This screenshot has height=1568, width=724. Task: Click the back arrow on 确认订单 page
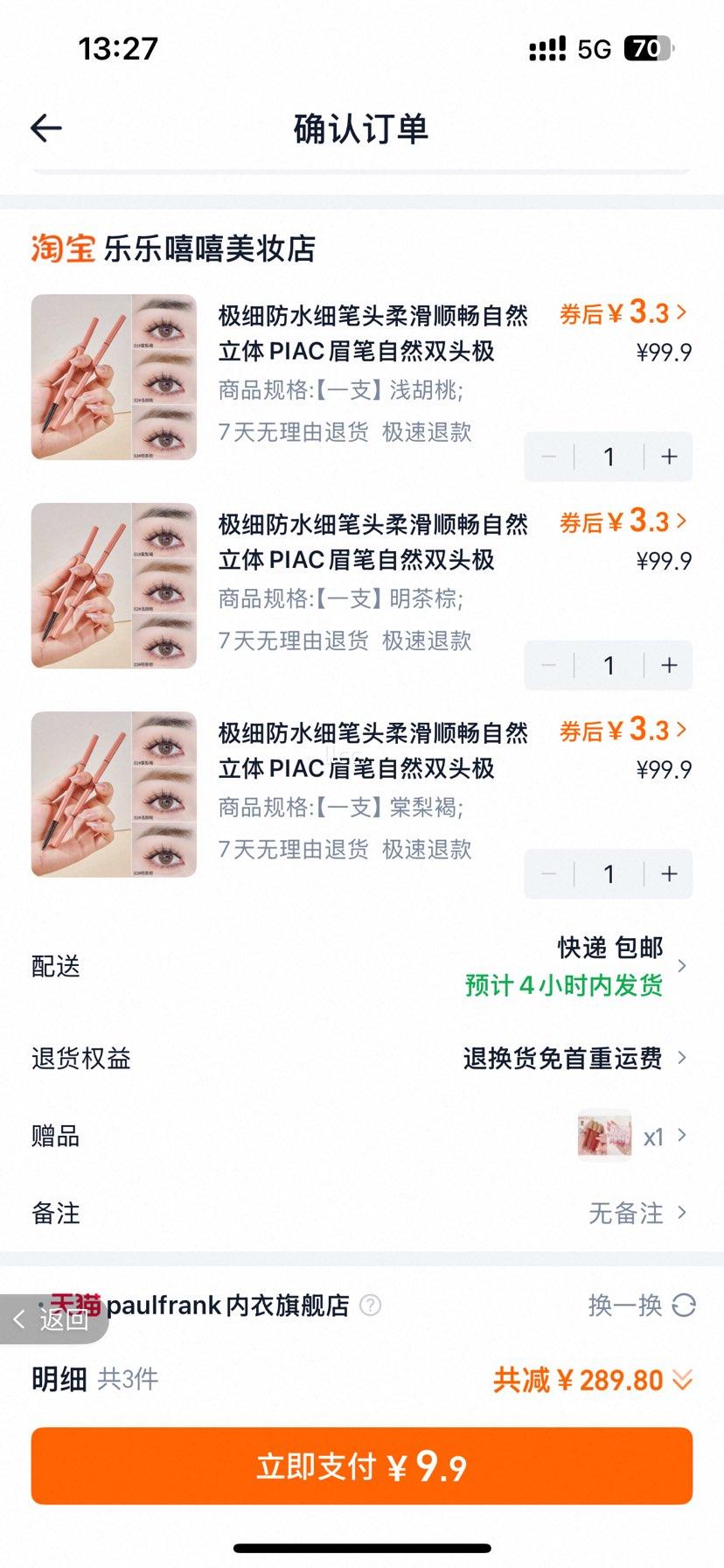44,128
